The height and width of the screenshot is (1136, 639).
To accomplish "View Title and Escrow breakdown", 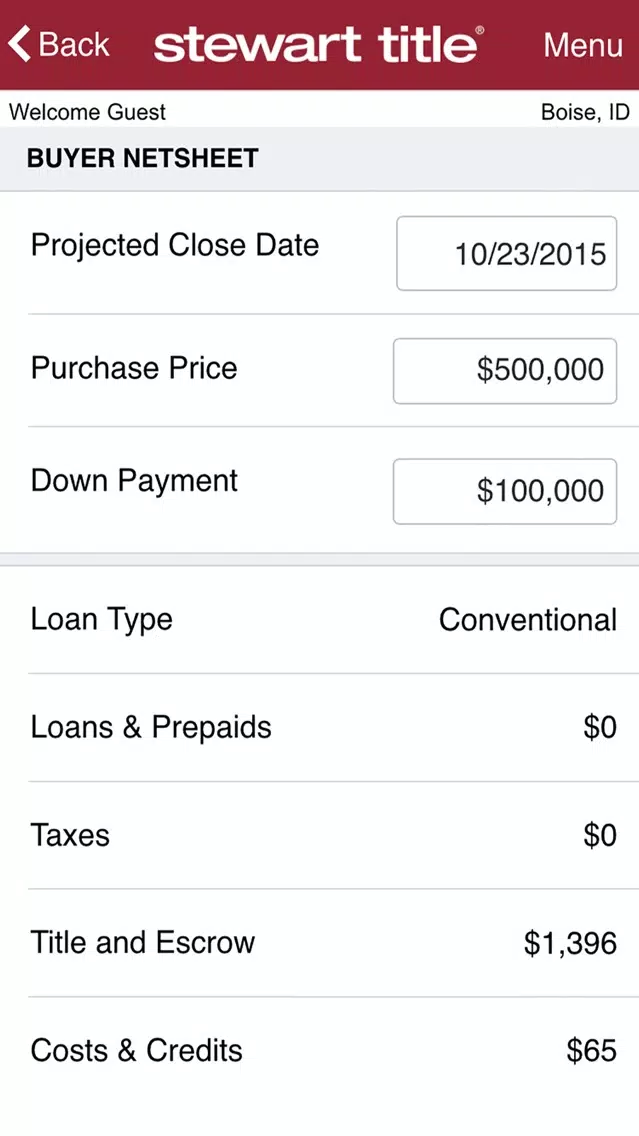I will [x=320, y=943].
